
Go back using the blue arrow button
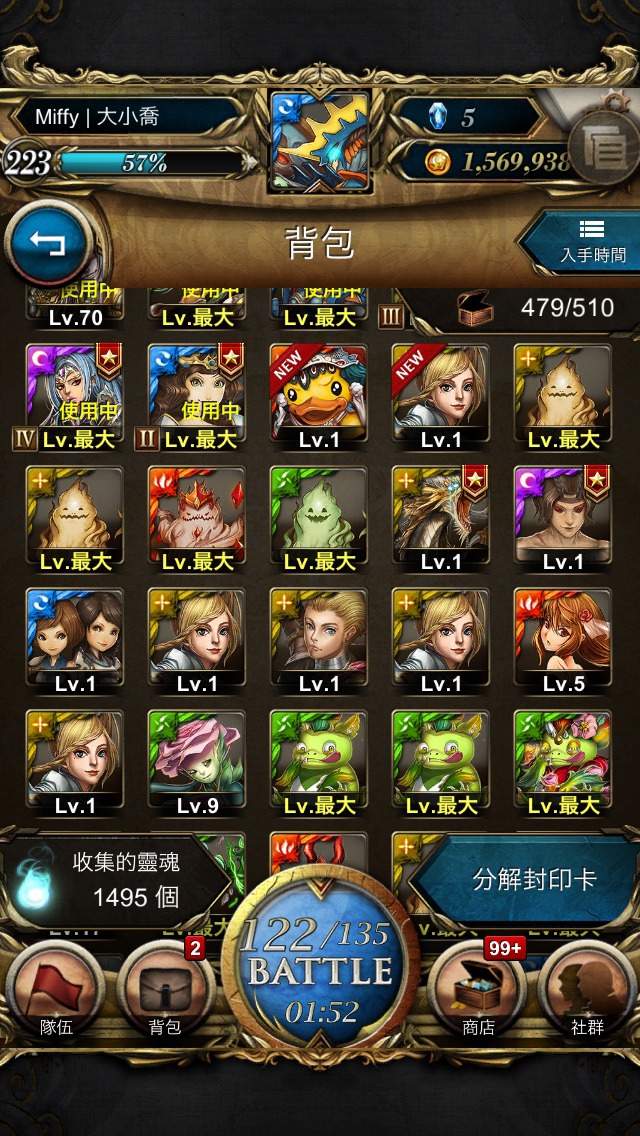tap(49, 244)
